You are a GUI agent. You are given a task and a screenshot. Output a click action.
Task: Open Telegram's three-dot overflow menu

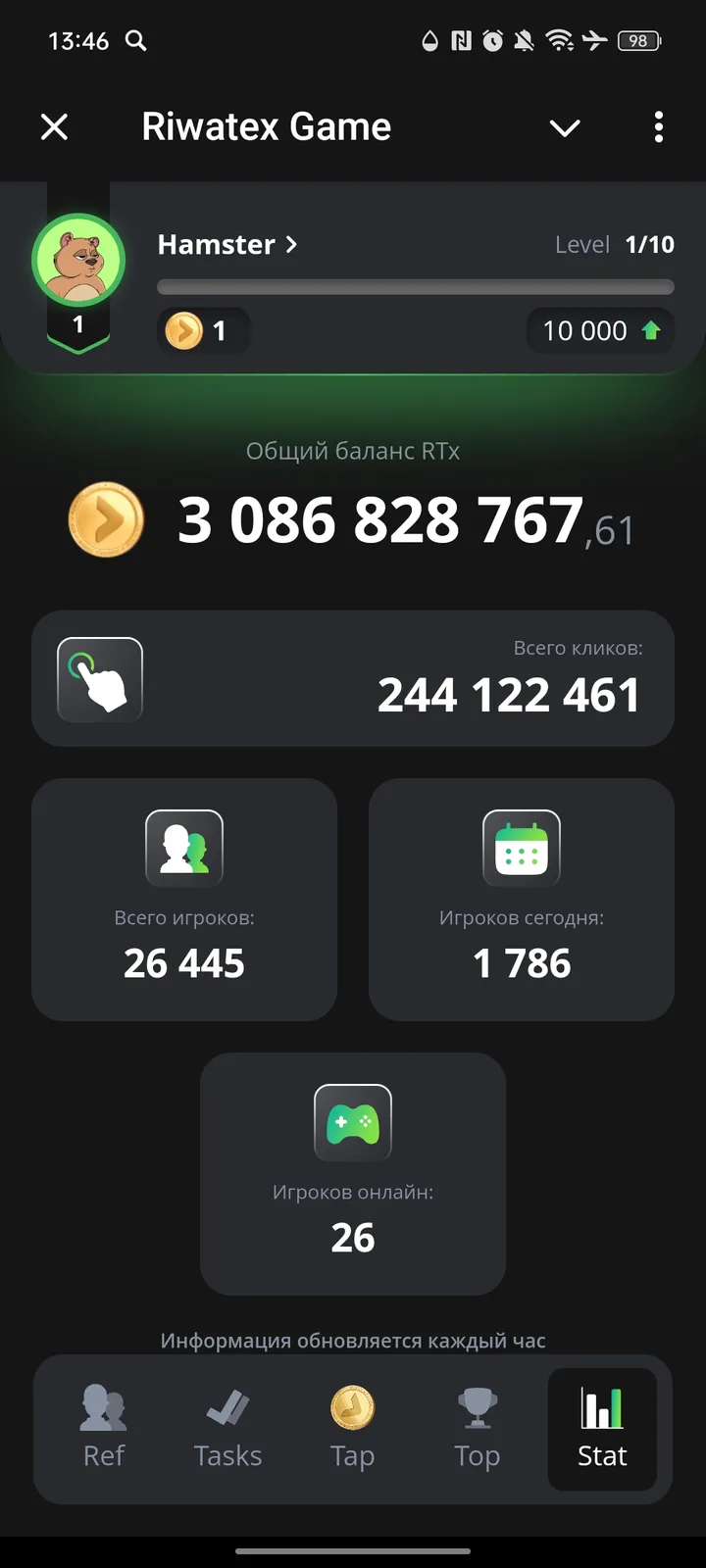coord(658,127)
